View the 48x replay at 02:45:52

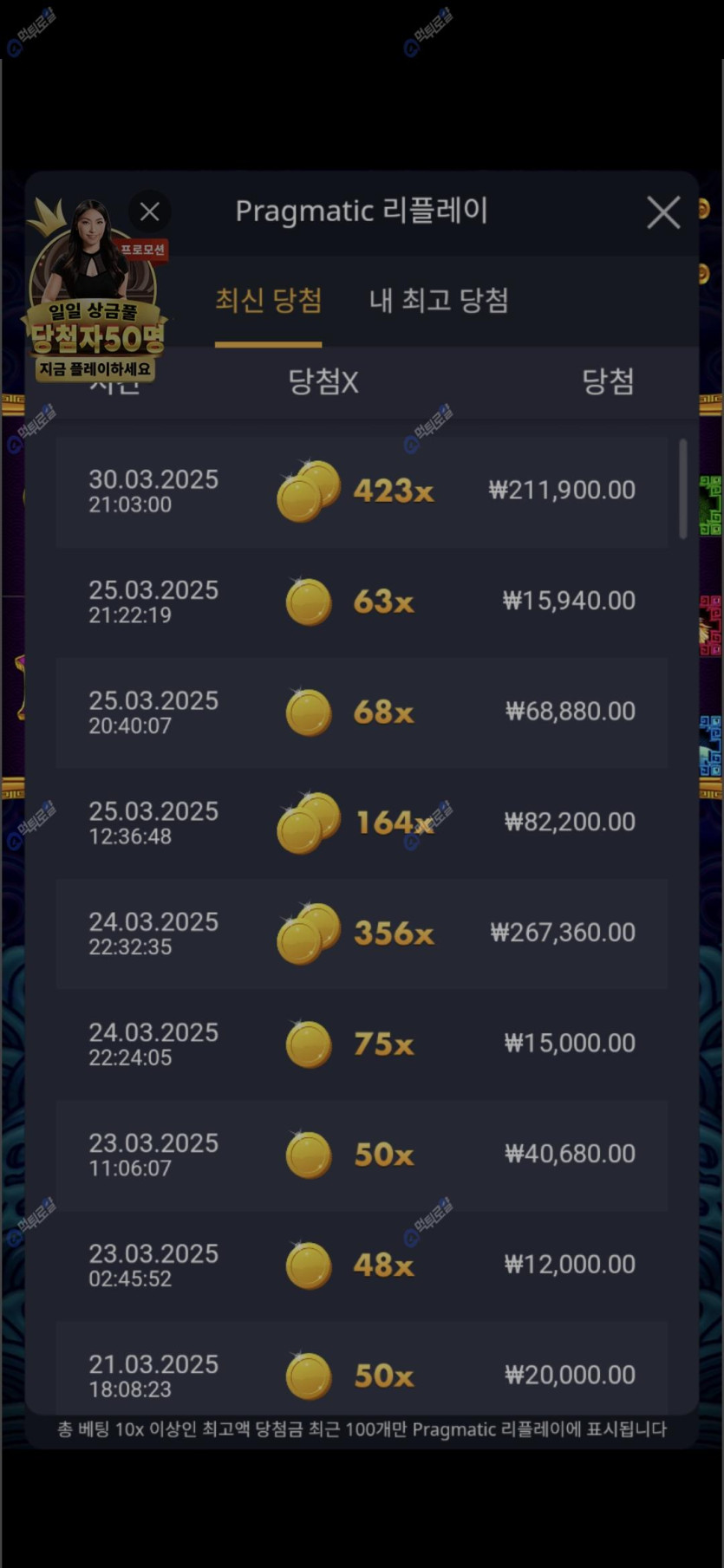[362, 1265]
